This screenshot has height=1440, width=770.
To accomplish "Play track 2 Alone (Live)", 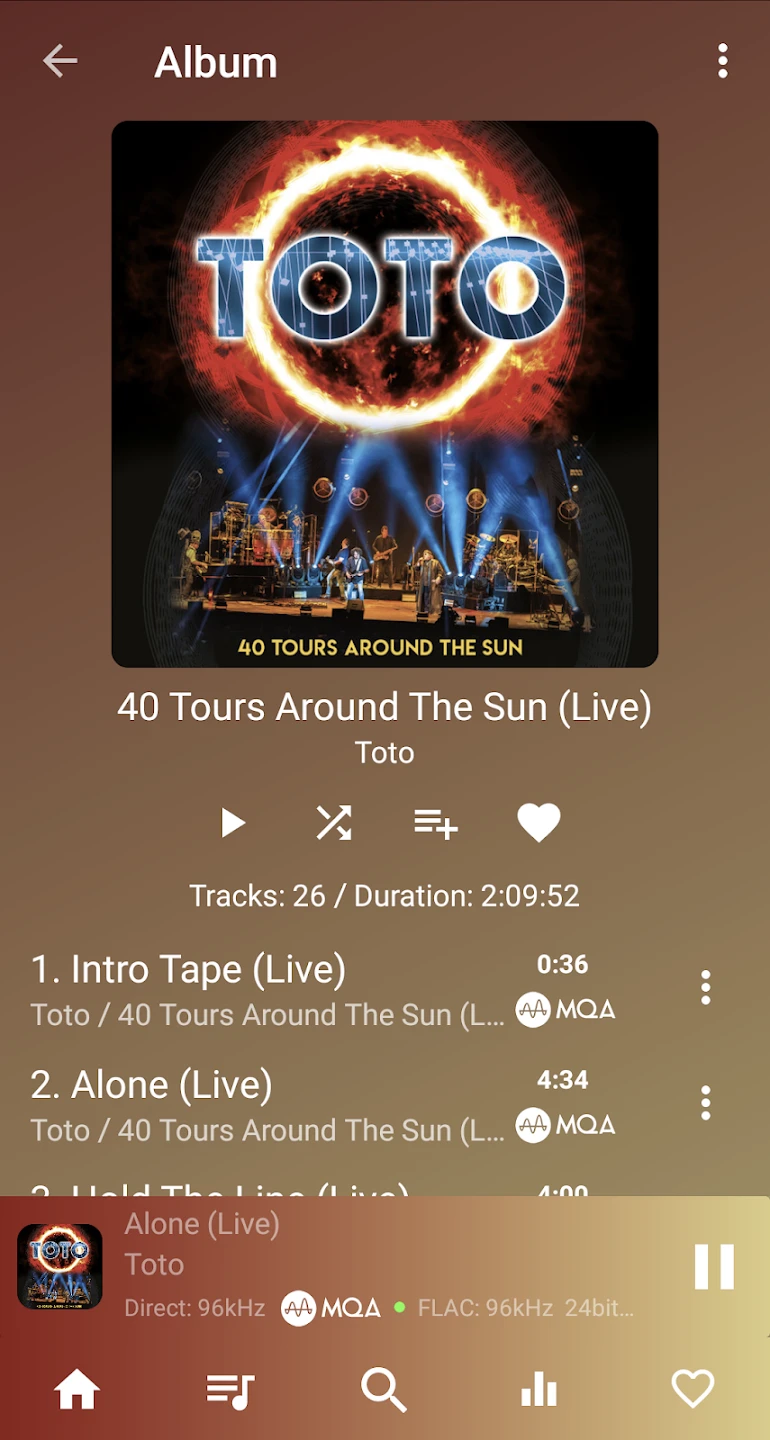I will (x=260, y=1104).
